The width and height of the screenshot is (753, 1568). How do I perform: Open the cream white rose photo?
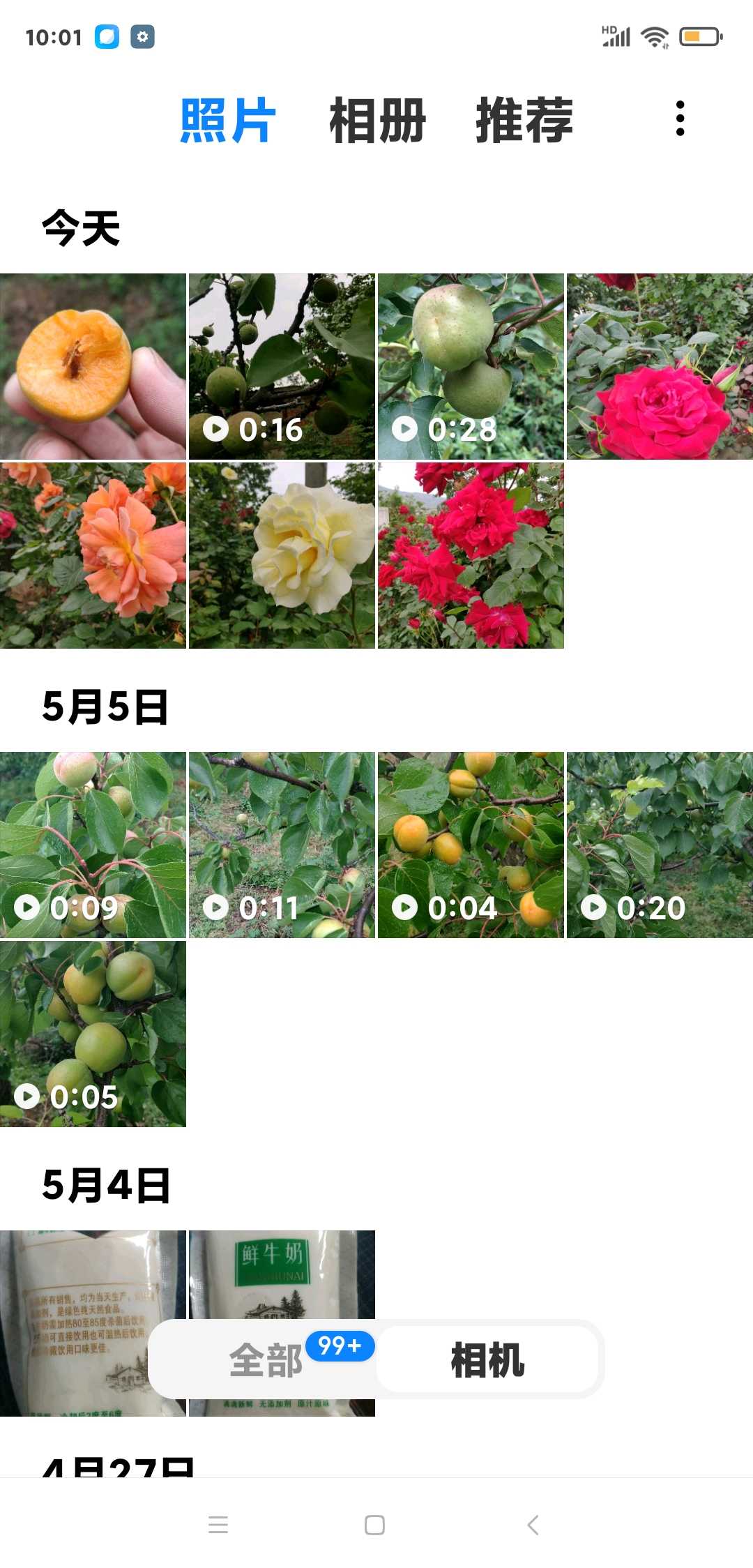pos(282,555)
